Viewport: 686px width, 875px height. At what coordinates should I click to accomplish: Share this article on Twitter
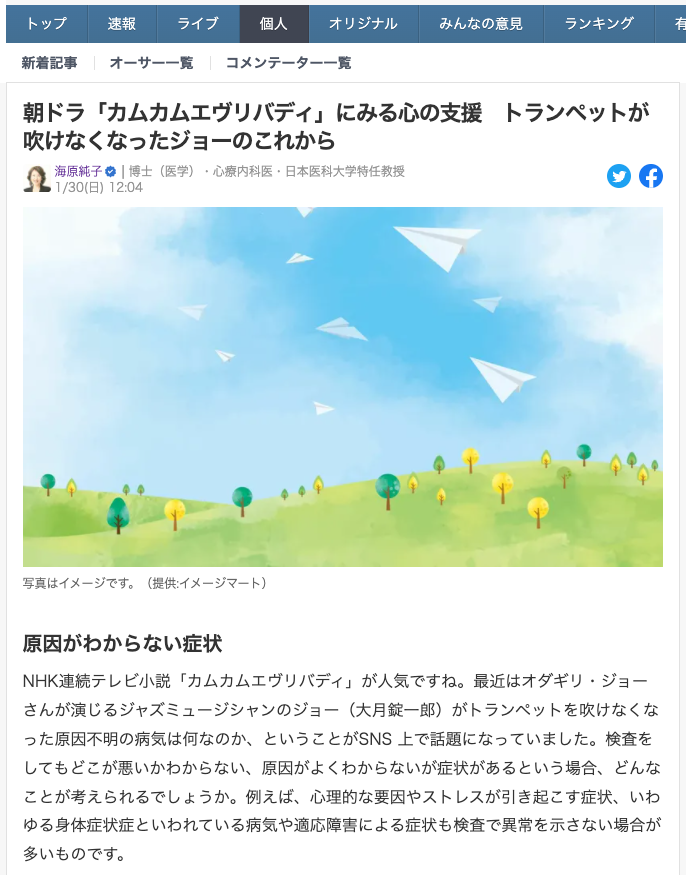[619, 176]
